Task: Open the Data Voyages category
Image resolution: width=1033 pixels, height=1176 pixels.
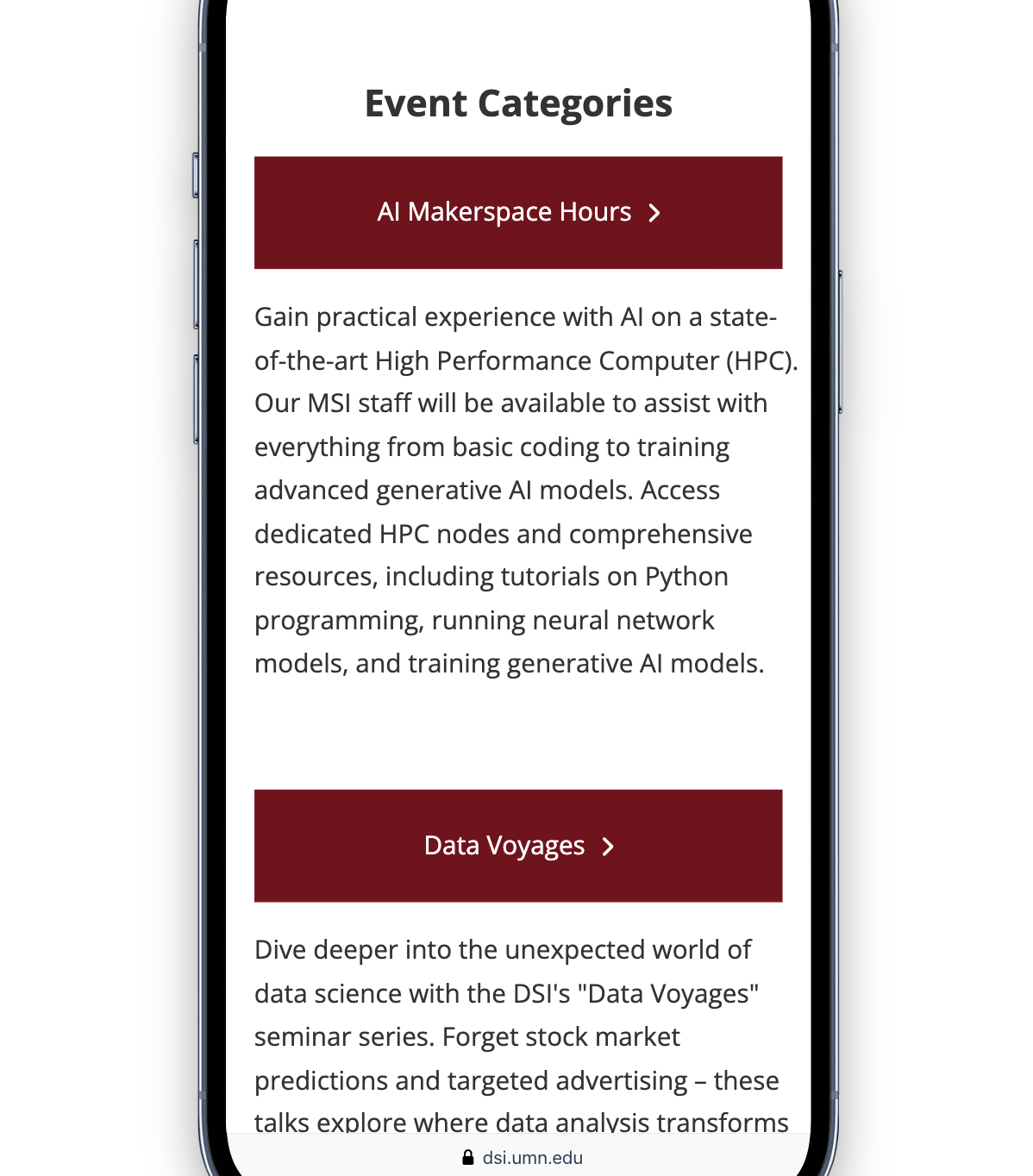Action: (518, 846)
